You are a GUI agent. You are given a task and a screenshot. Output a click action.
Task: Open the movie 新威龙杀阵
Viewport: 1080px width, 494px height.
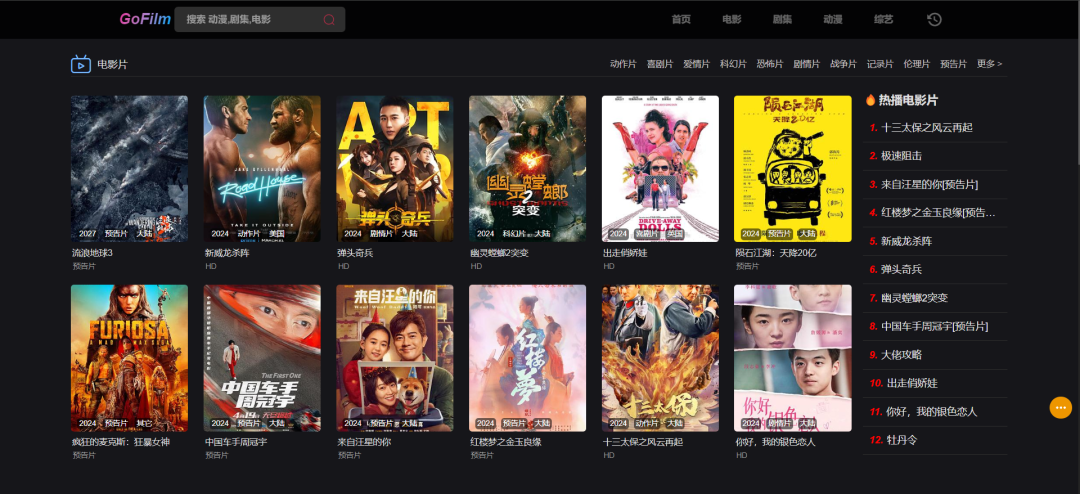[262, 168]
